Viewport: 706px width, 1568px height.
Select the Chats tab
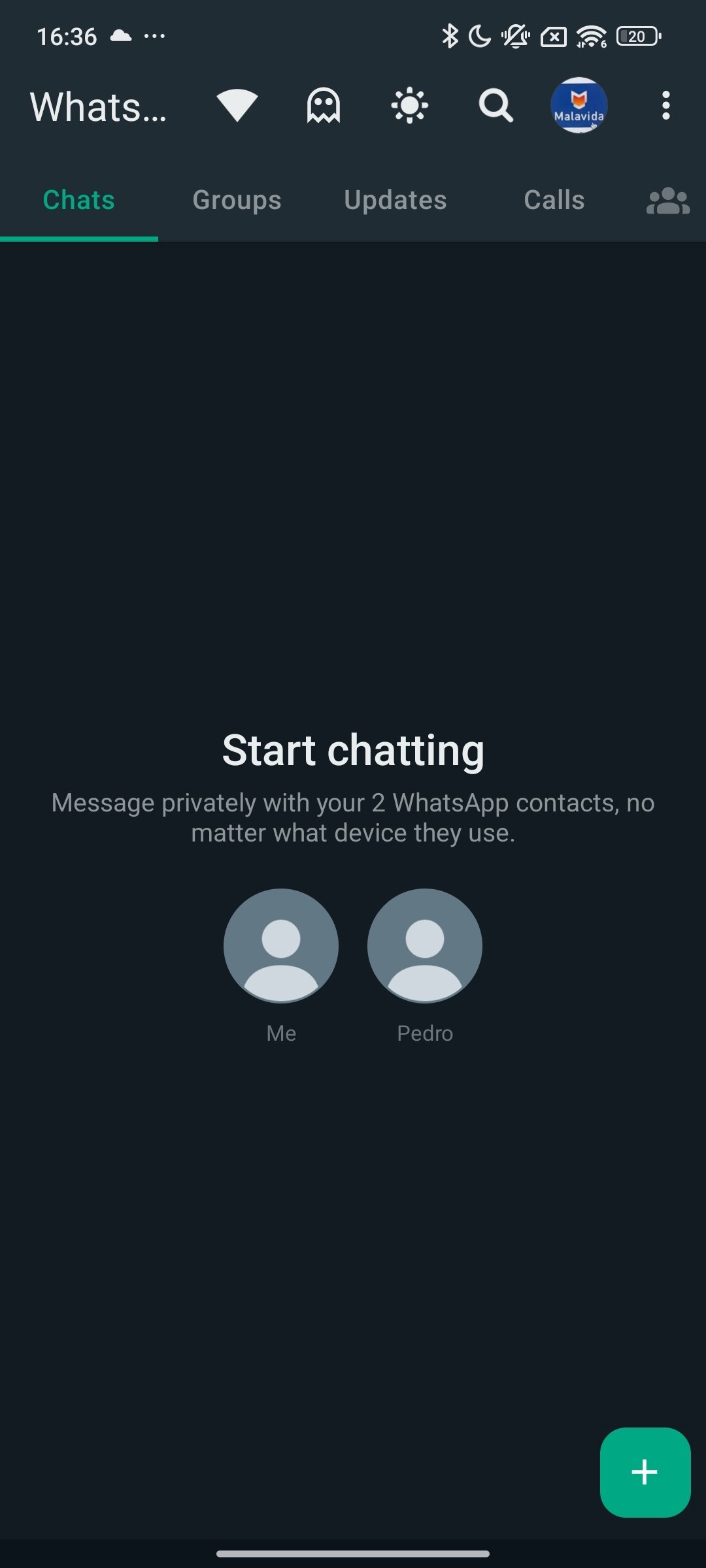pos(79,200)
